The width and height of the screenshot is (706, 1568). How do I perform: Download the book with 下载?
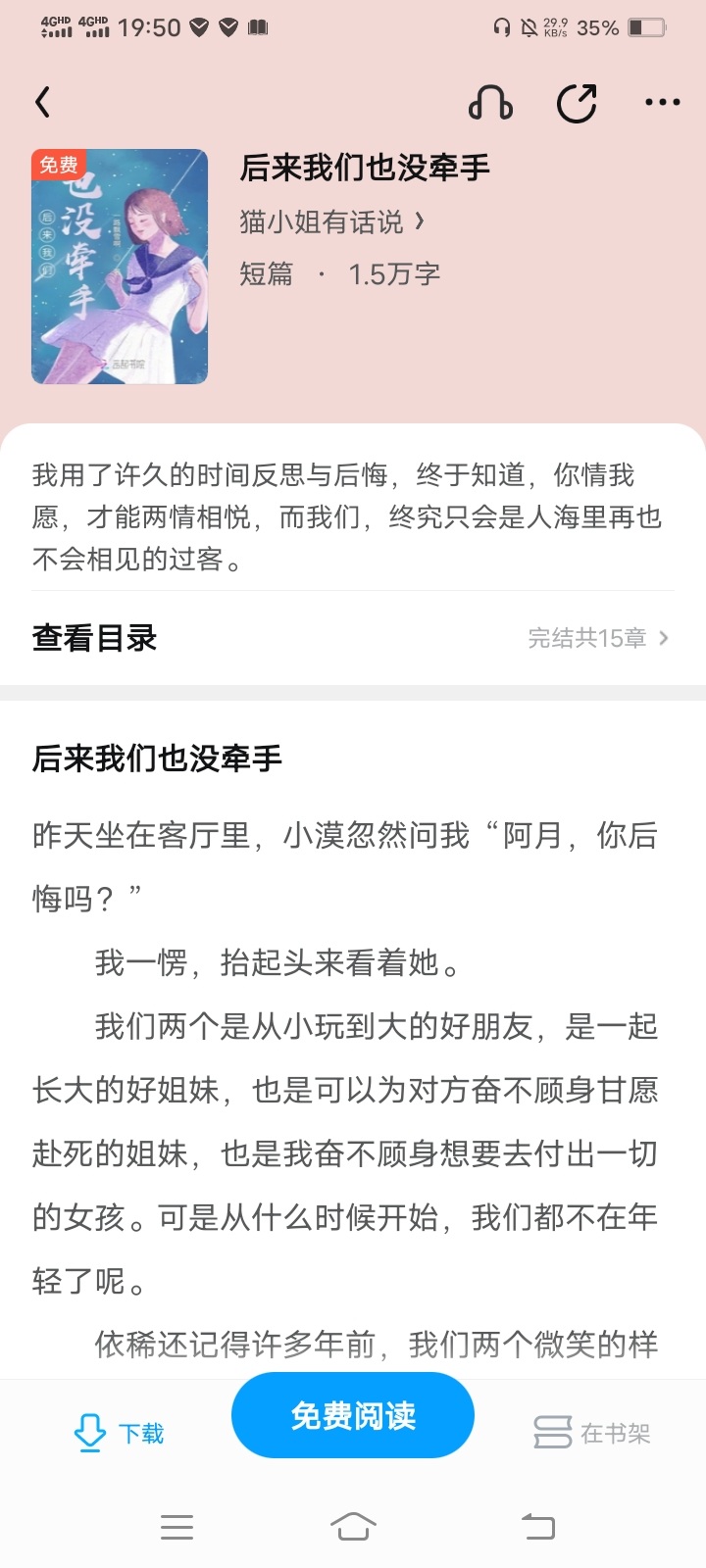[x=119, y=1434]
